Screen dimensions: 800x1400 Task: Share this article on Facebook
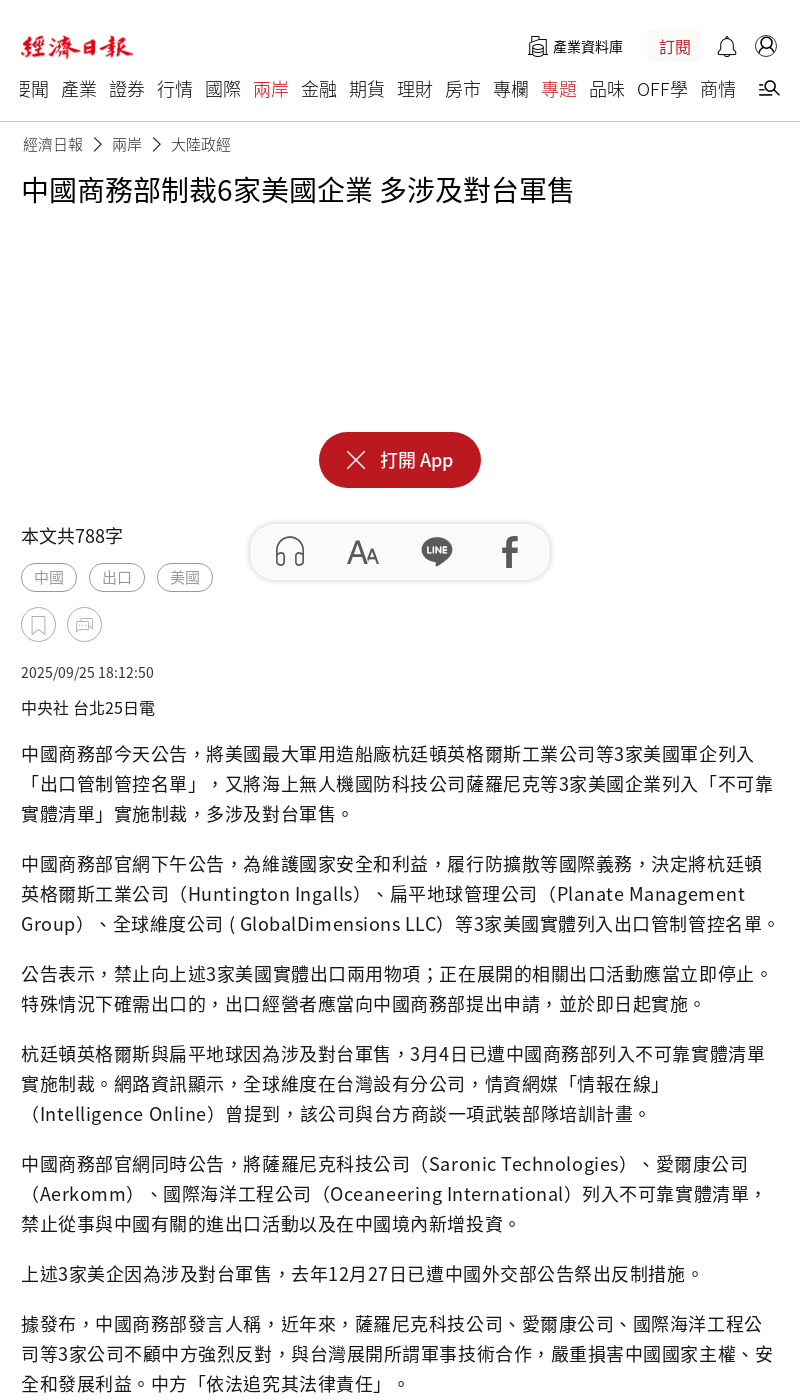tap(510, 552)
